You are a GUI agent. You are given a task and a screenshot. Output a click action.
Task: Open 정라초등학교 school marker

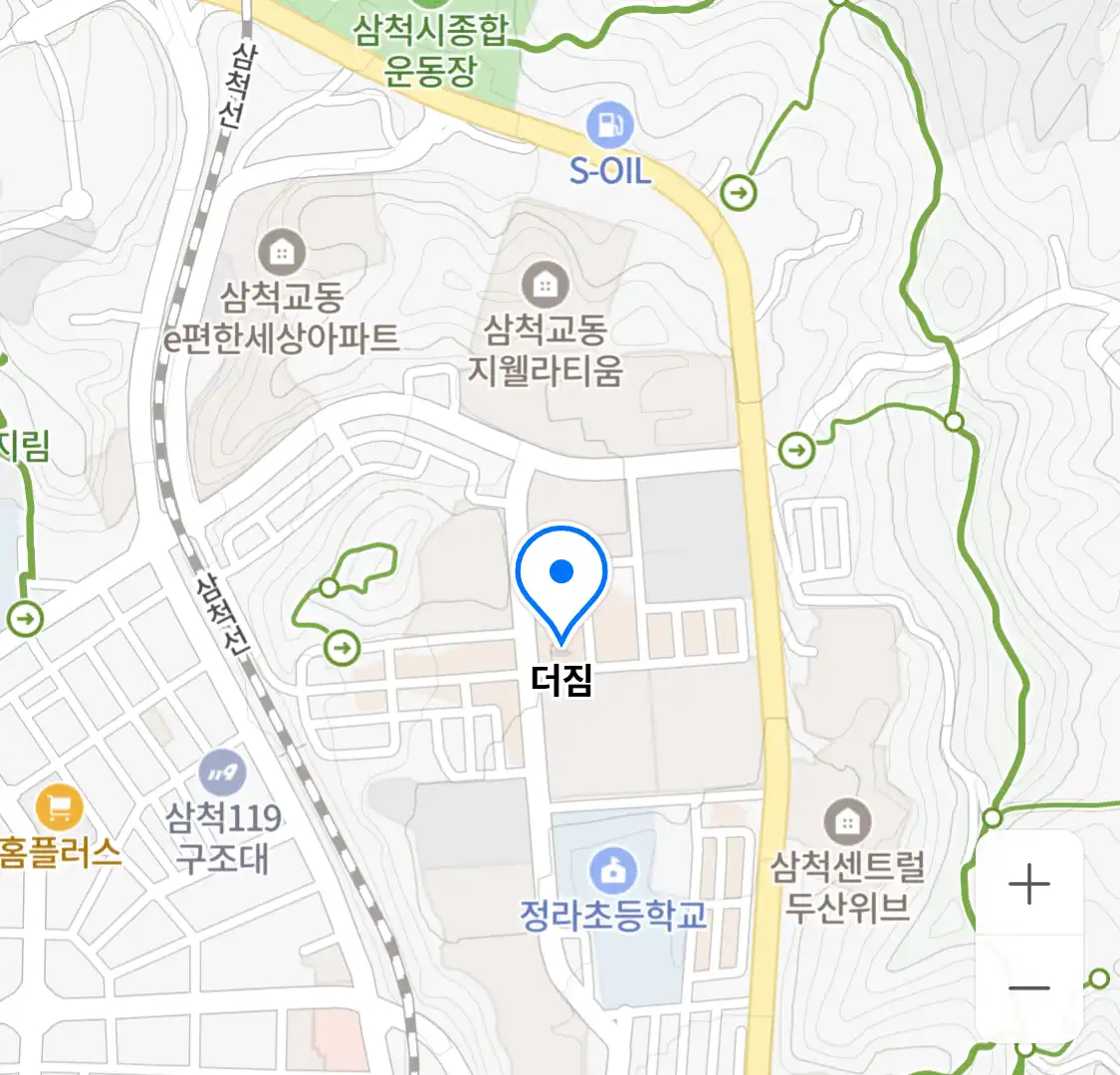click(613, 871)
